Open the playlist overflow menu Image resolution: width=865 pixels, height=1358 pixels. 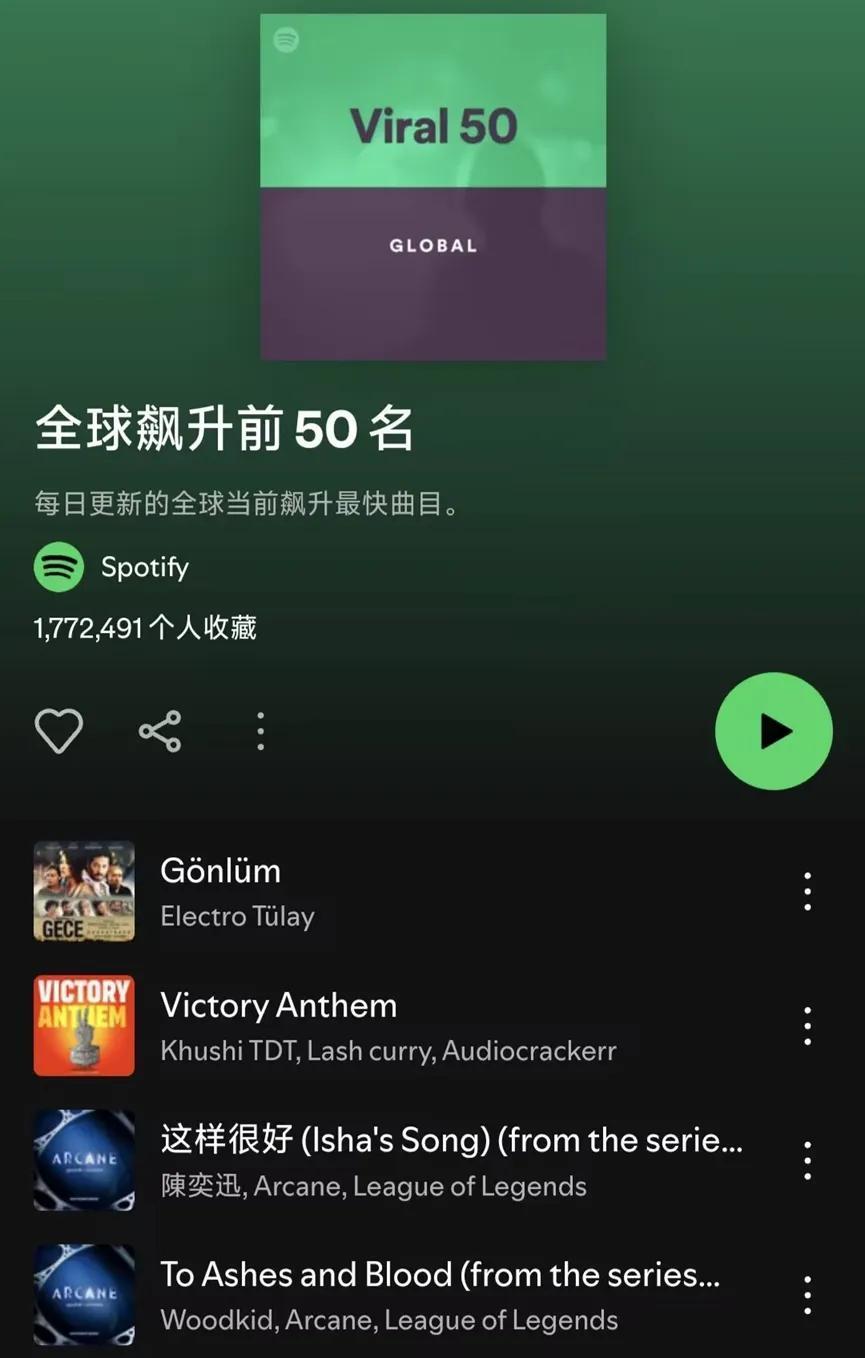click(x=260, y=731)
